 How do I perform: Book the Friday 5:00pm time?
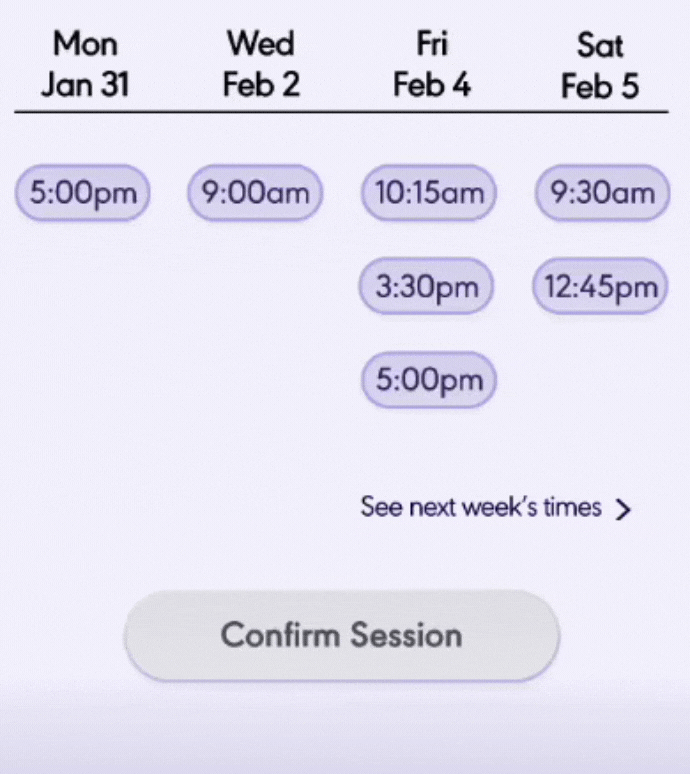pyautogui.click(x=428, y=380)
